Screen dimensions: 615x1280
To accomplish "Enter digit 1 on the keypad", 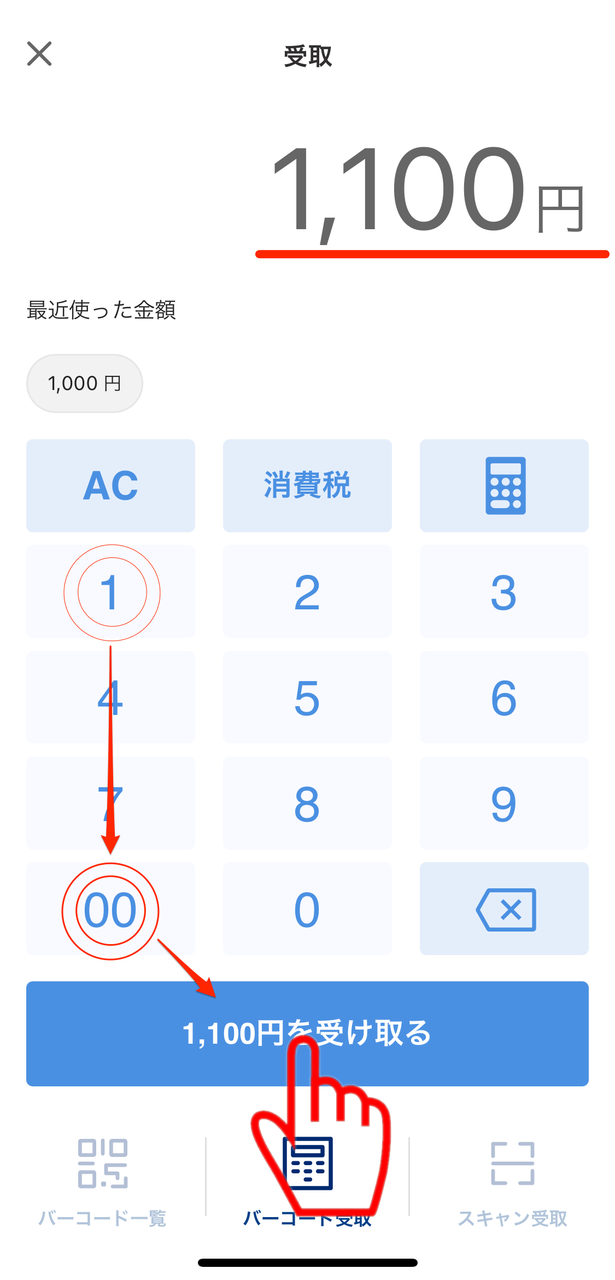I will coord(110,592).
